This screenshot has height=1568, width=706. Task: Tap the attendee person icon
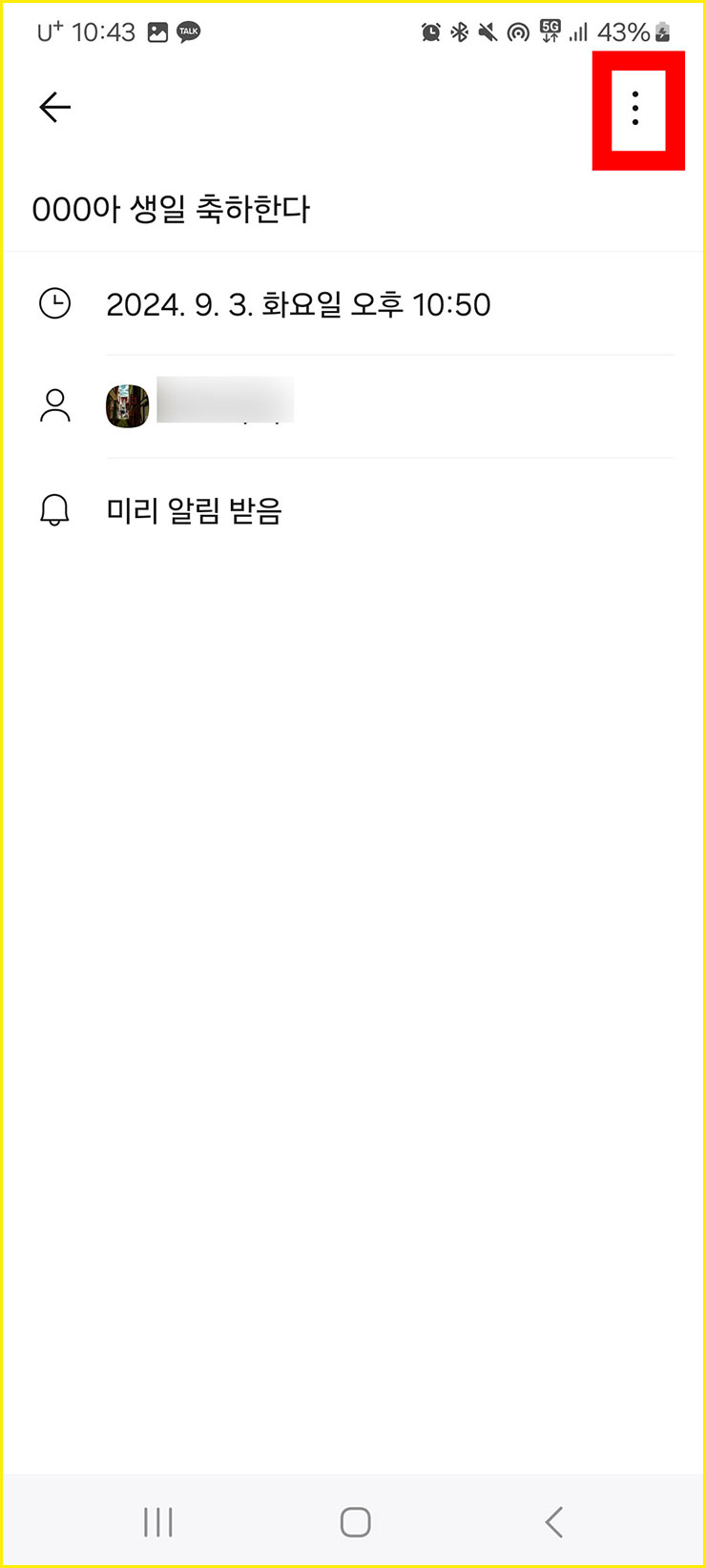(x=54, y=405)
